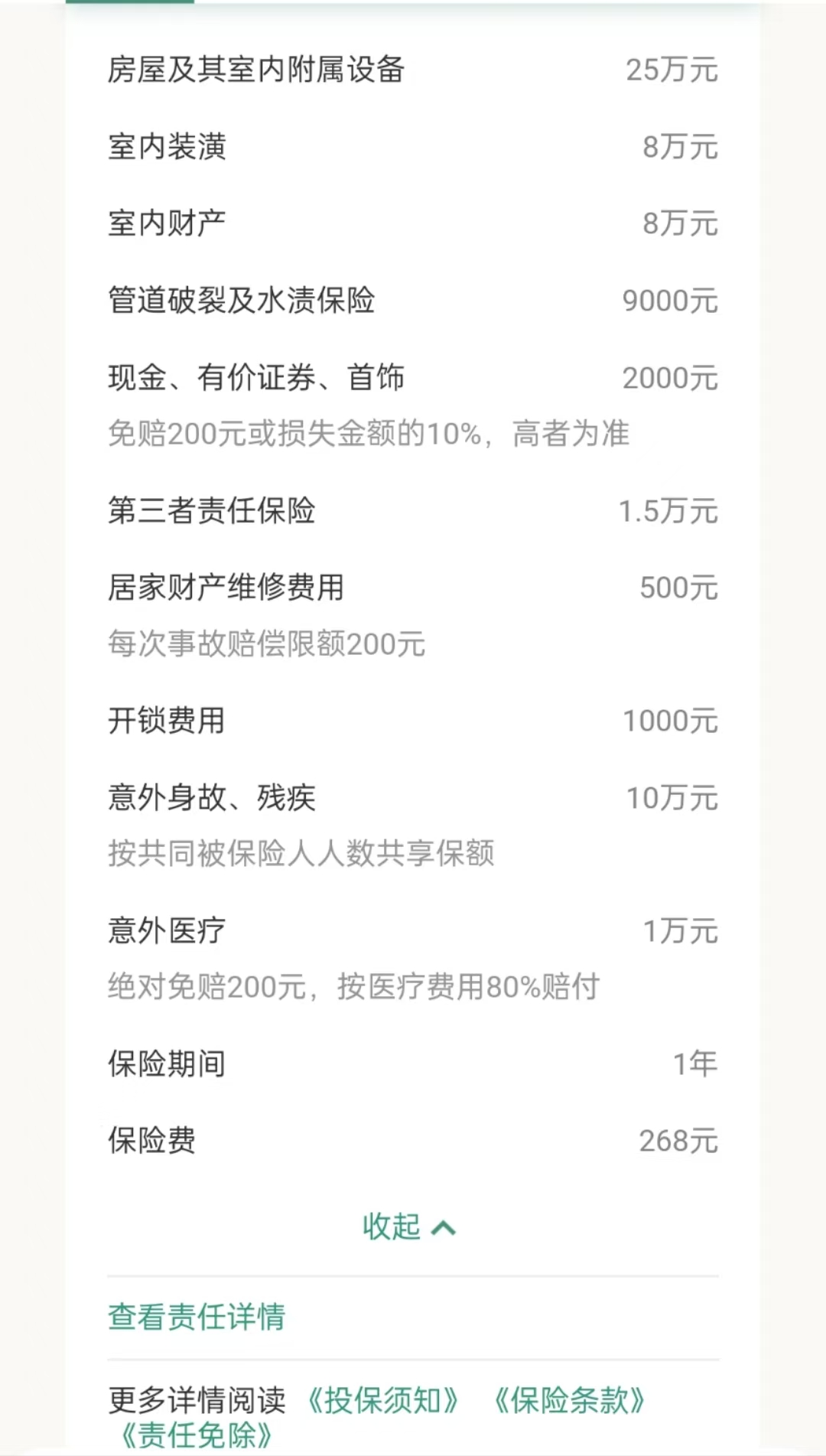
Task: Collapse the coverage list with 收起
Action: 409,1227
